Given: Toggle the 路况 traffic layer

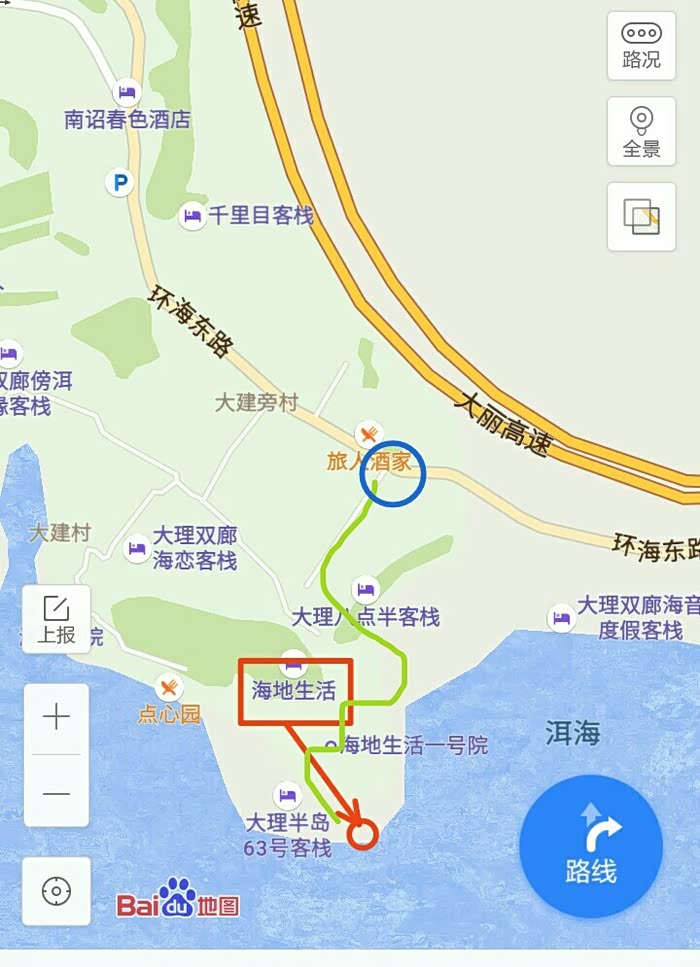Looking at the screenshot, I should click(641, 45).
